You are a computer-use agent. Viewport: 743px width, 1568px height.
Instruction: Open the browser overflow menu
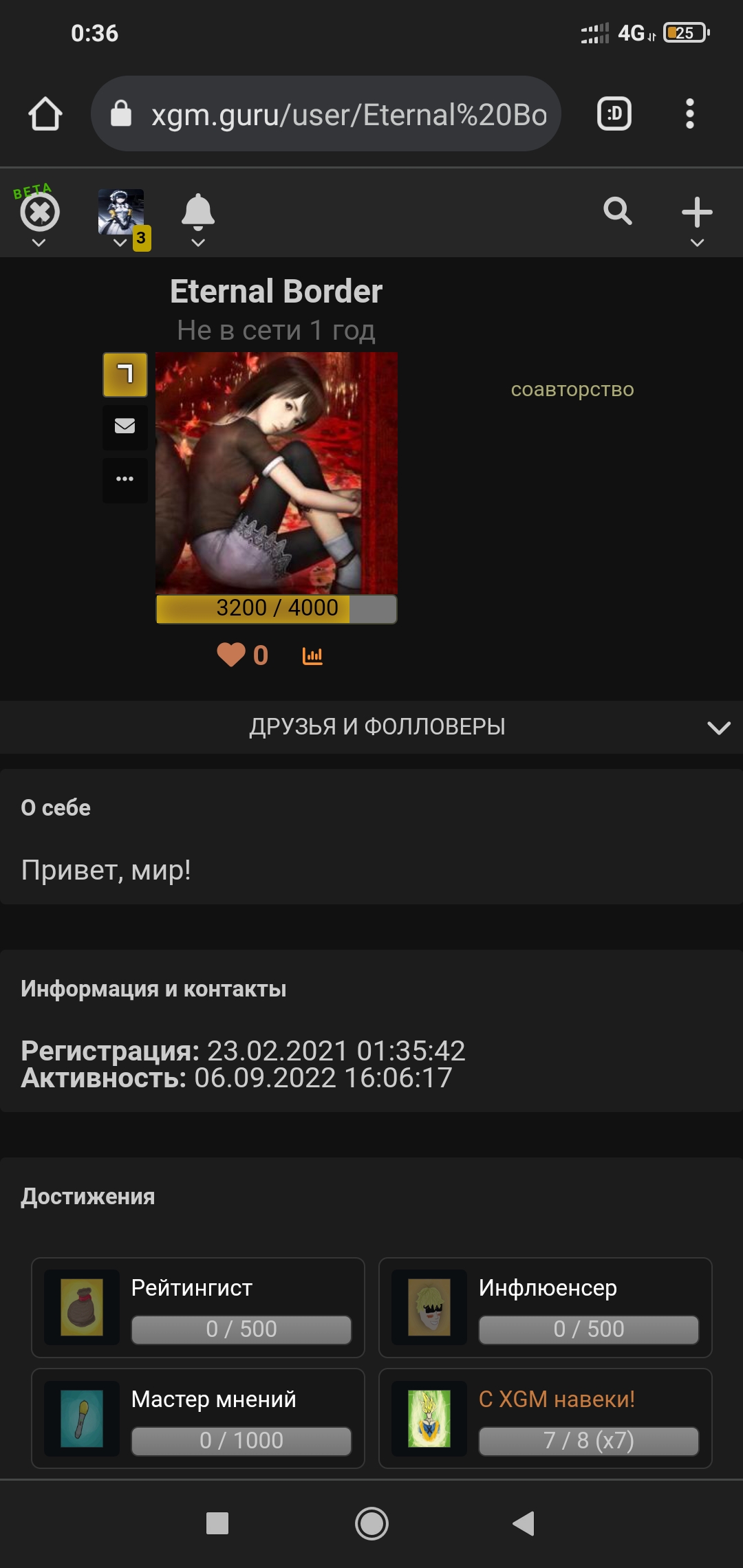coord(689,113)
